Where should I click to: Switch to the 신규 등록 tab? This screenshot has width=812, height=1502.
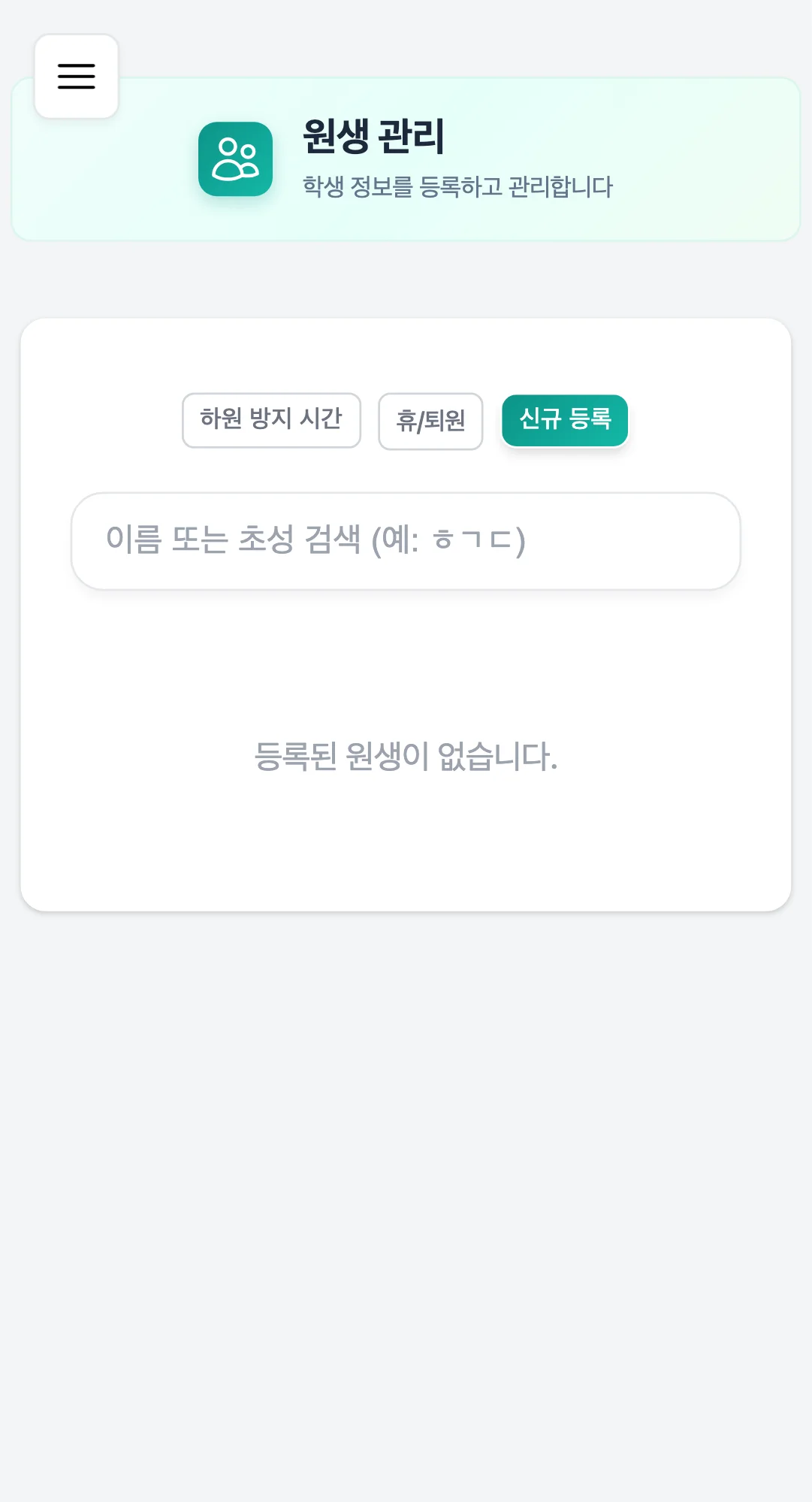coord(565,421)
